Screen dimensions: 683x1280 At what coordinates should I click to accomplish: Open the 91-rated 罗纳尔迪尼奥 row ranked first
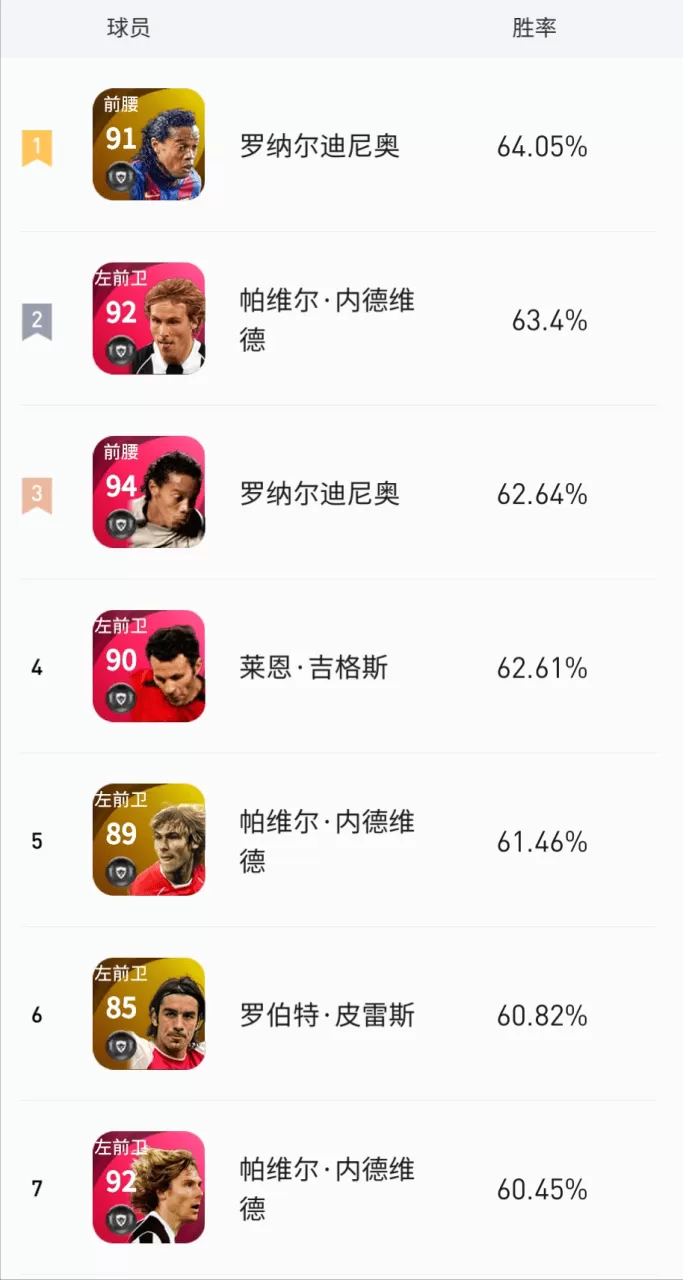coord(341,146)
